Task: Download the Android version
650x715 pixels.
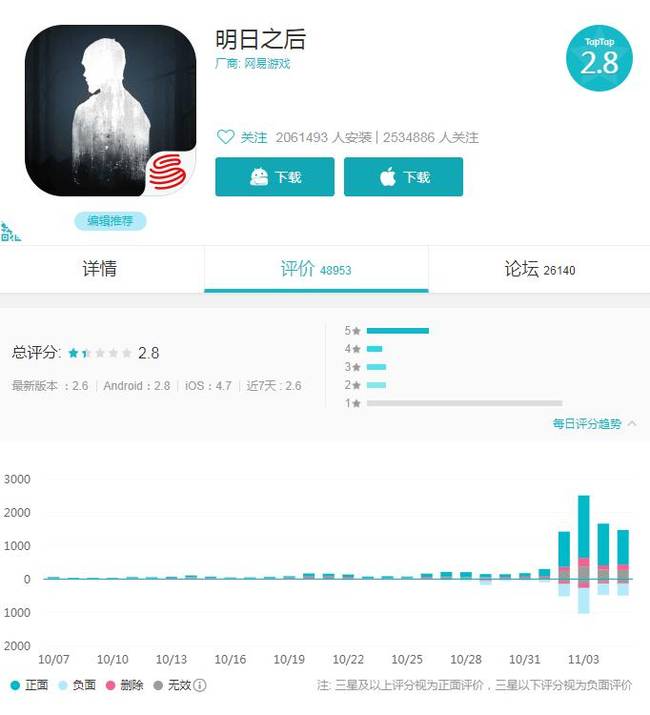Action: point(275,177)
